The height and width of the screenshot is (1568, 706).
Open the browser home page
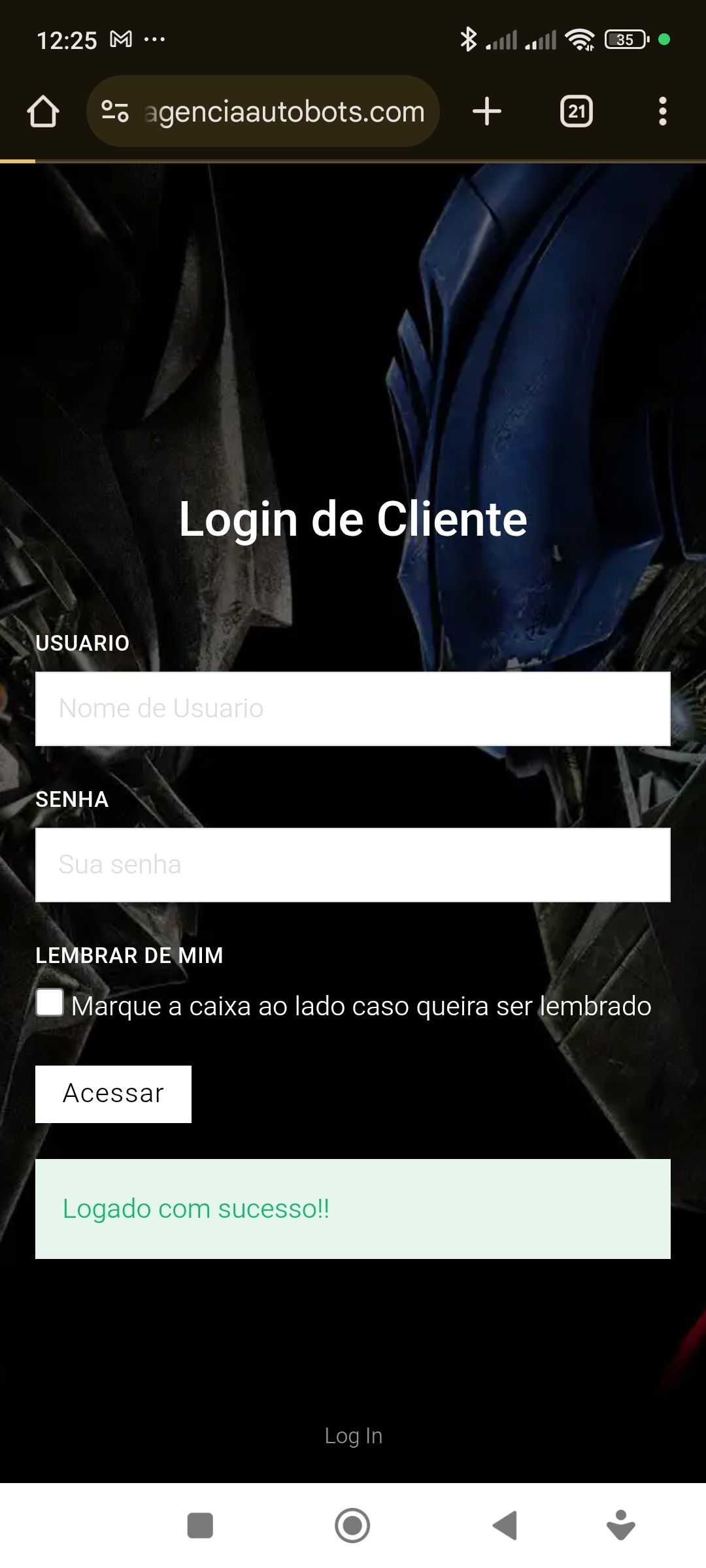pyautogui.click(x=43, y=111)
